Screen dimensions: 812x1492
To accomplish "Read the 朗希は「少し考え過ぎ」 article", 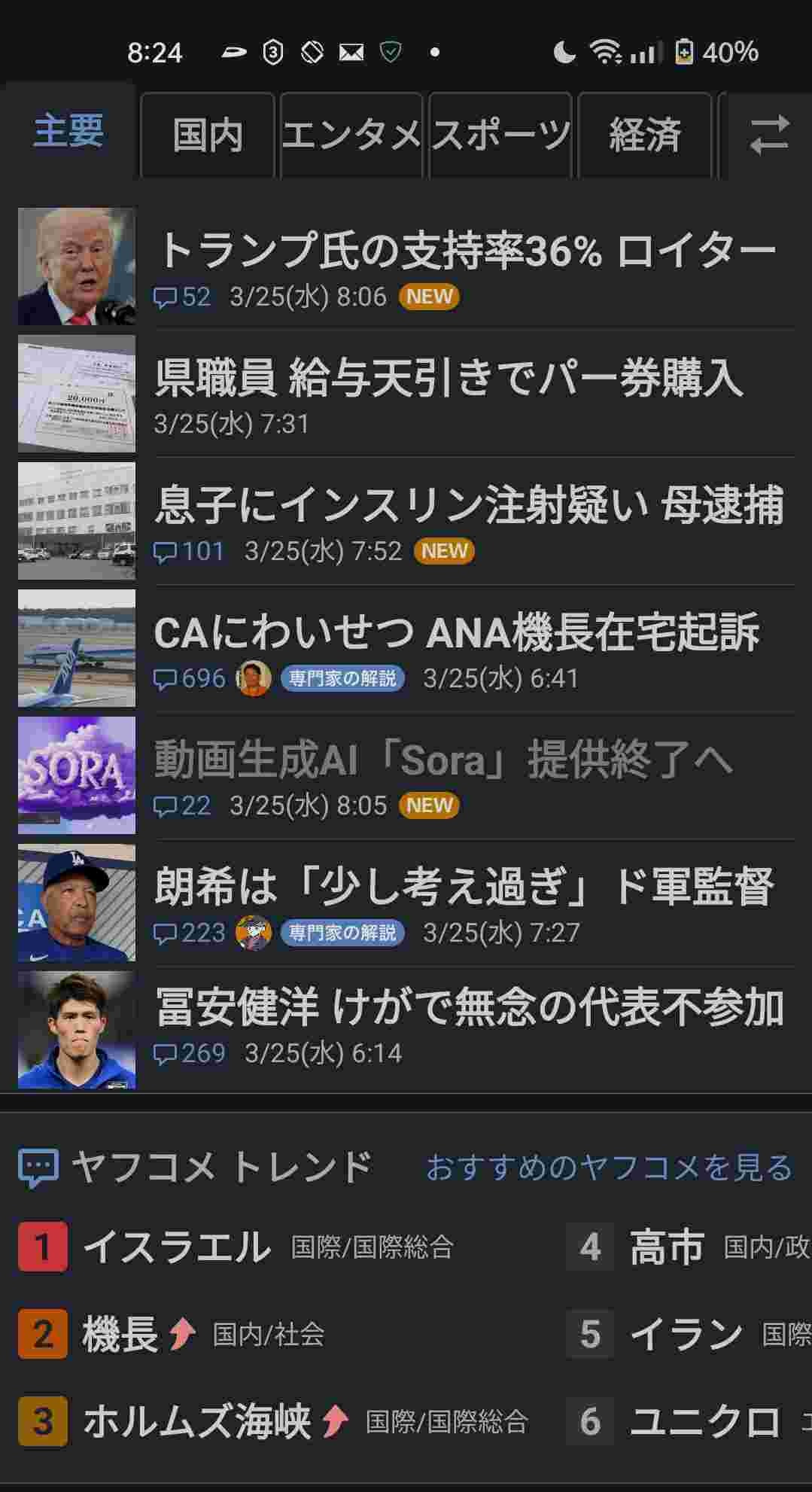I will click(464, 887).
